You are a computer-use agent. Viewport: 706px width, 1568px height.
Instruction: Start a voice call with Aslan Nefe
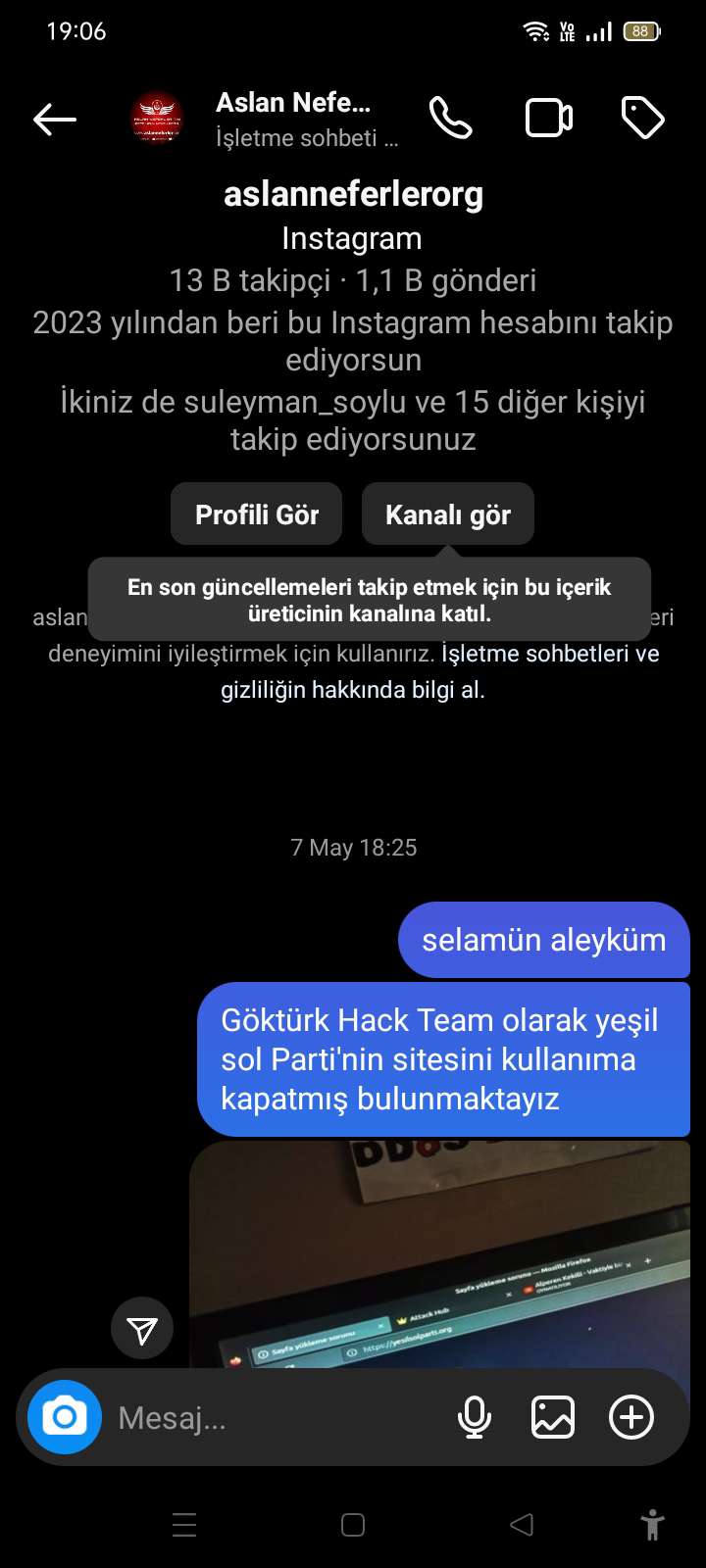[451, 120]
